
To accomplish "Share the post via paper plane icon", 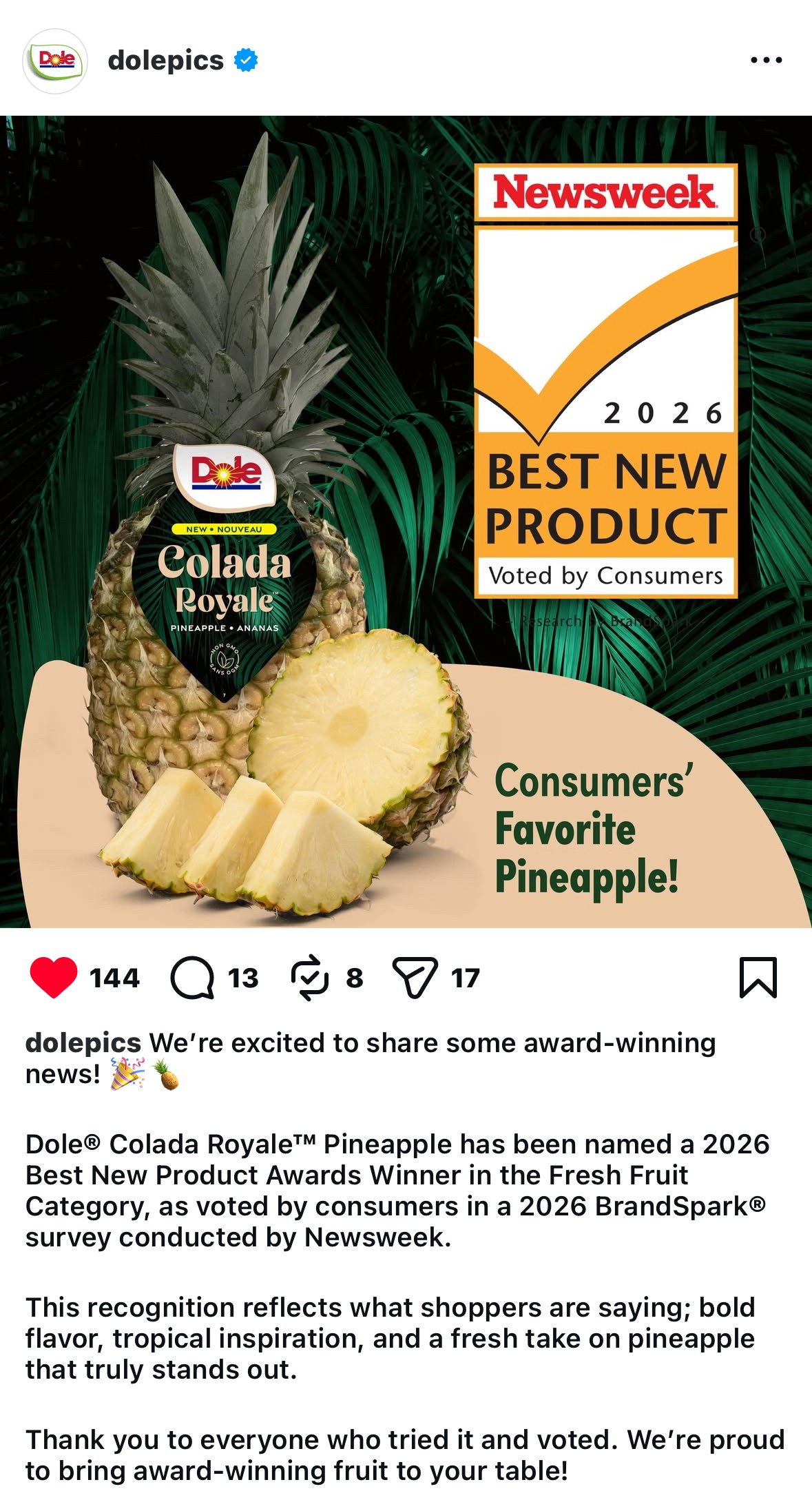I will [415, 977].
